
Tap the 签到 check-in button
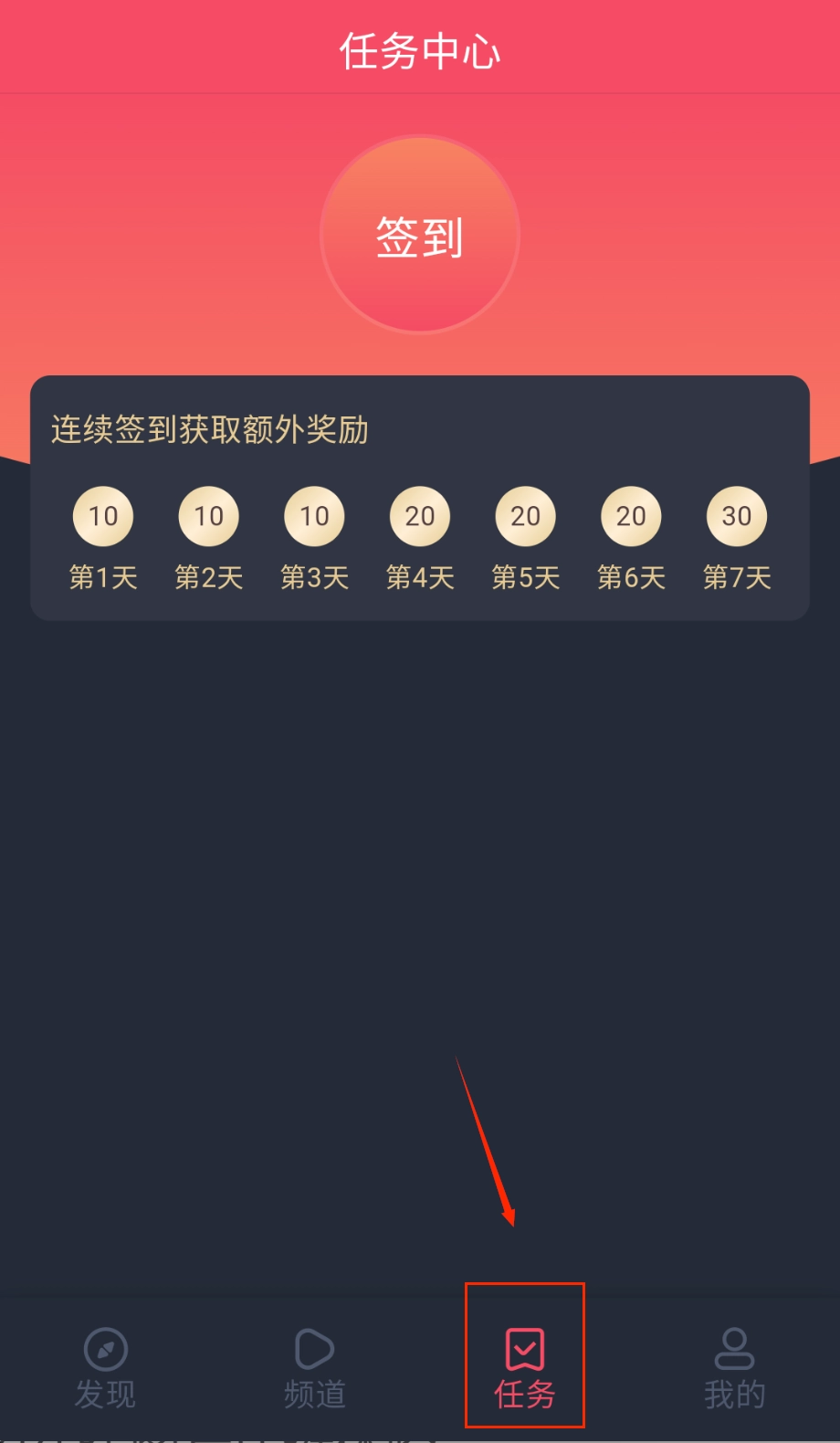[x=420, y=235]
